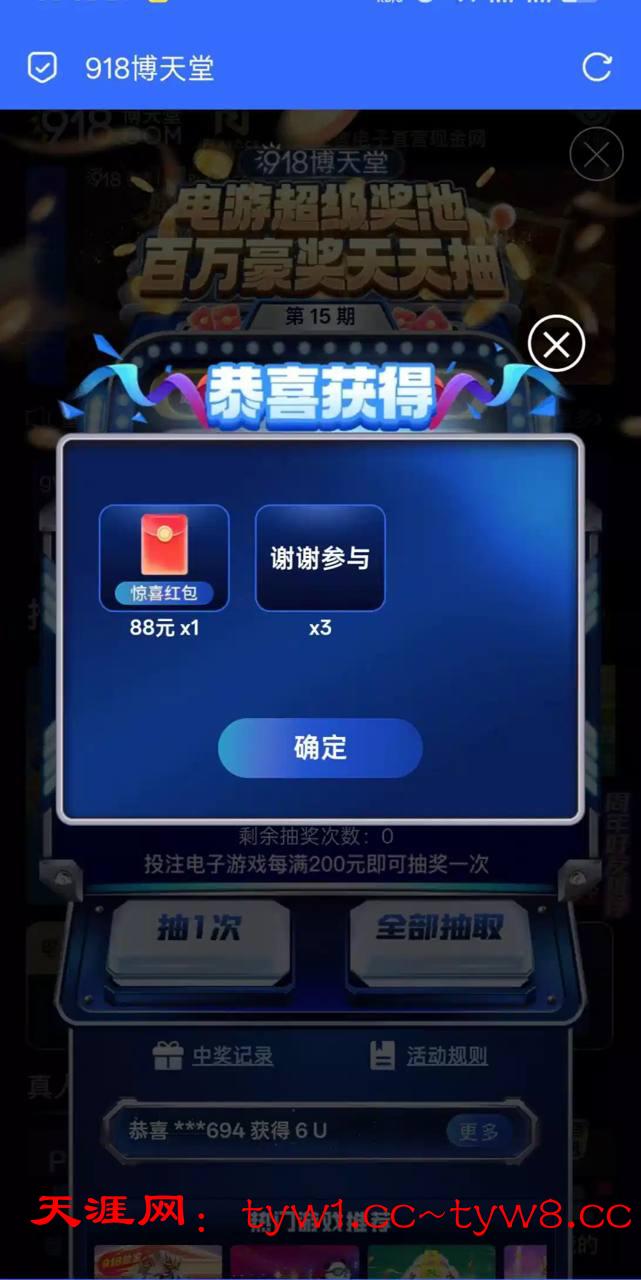The height and width of the screenshot is (1280, 641).
Task: Tap 更多 for more winners
Action: coord(478,1131)
